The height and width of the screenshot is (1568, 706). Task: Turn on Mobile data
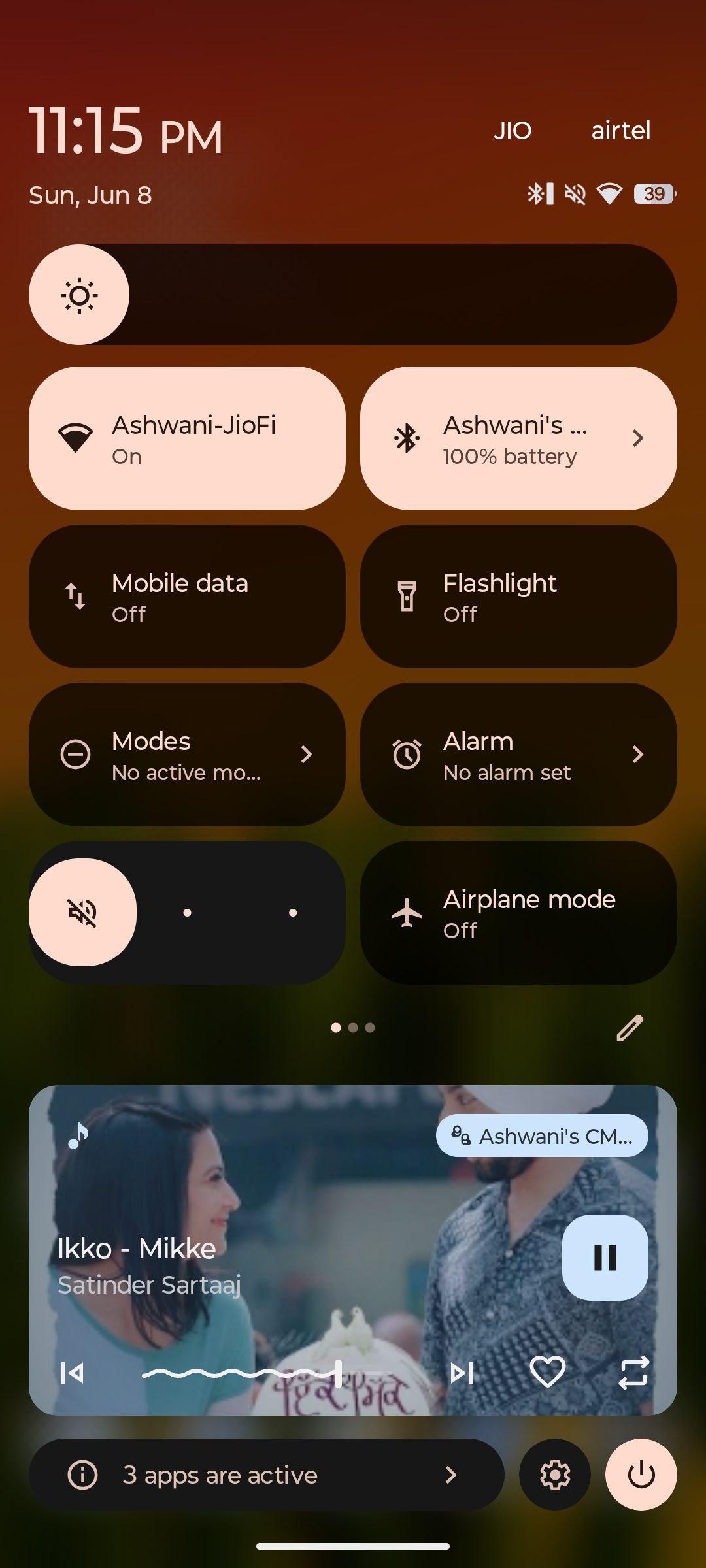[x=187, y=596]
